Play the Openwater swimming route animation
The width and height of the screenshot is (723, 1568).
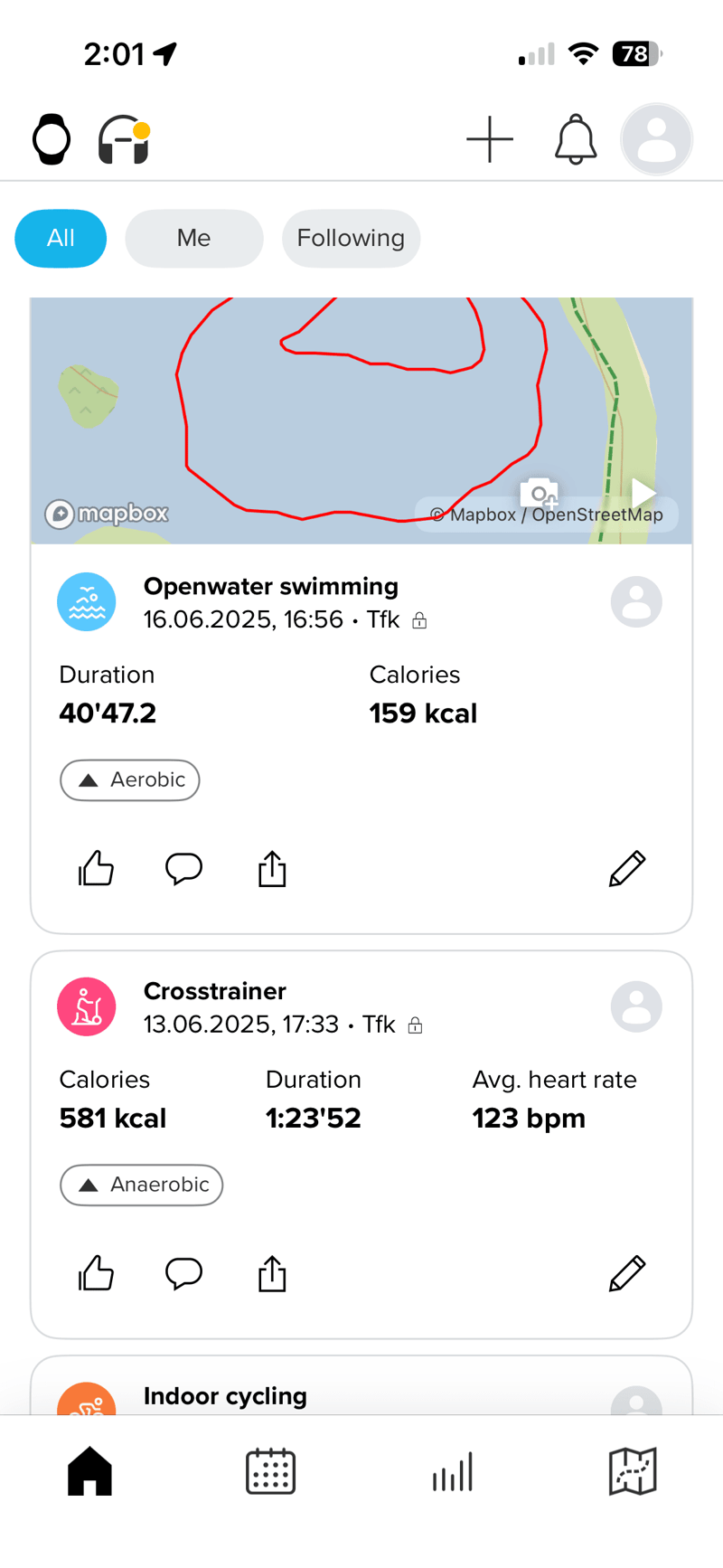pyautogui.click(x=643, y=494)
